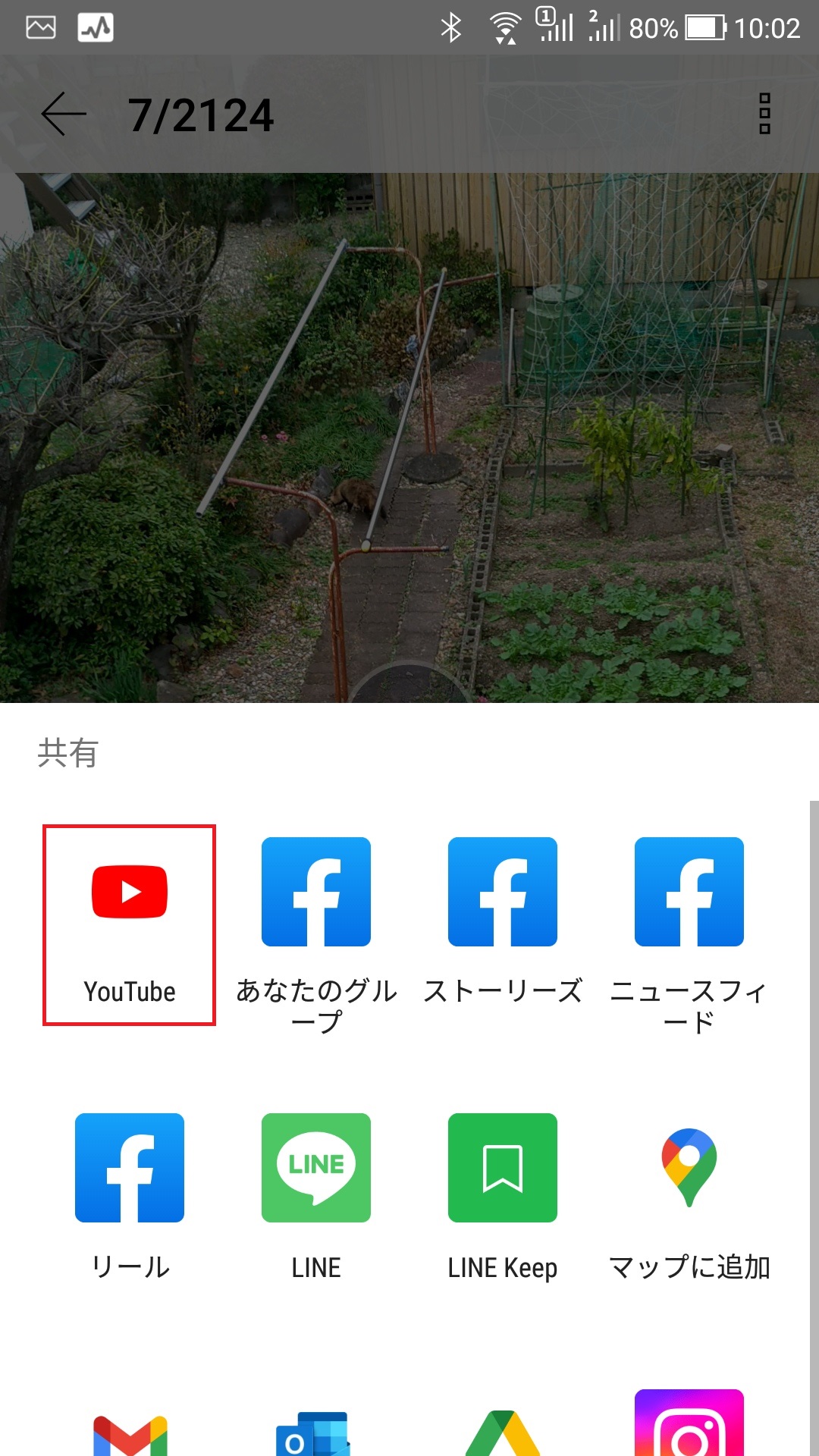Send the photo via LINE
This screenshot has height=1456, width=819.
[315, 1168]
